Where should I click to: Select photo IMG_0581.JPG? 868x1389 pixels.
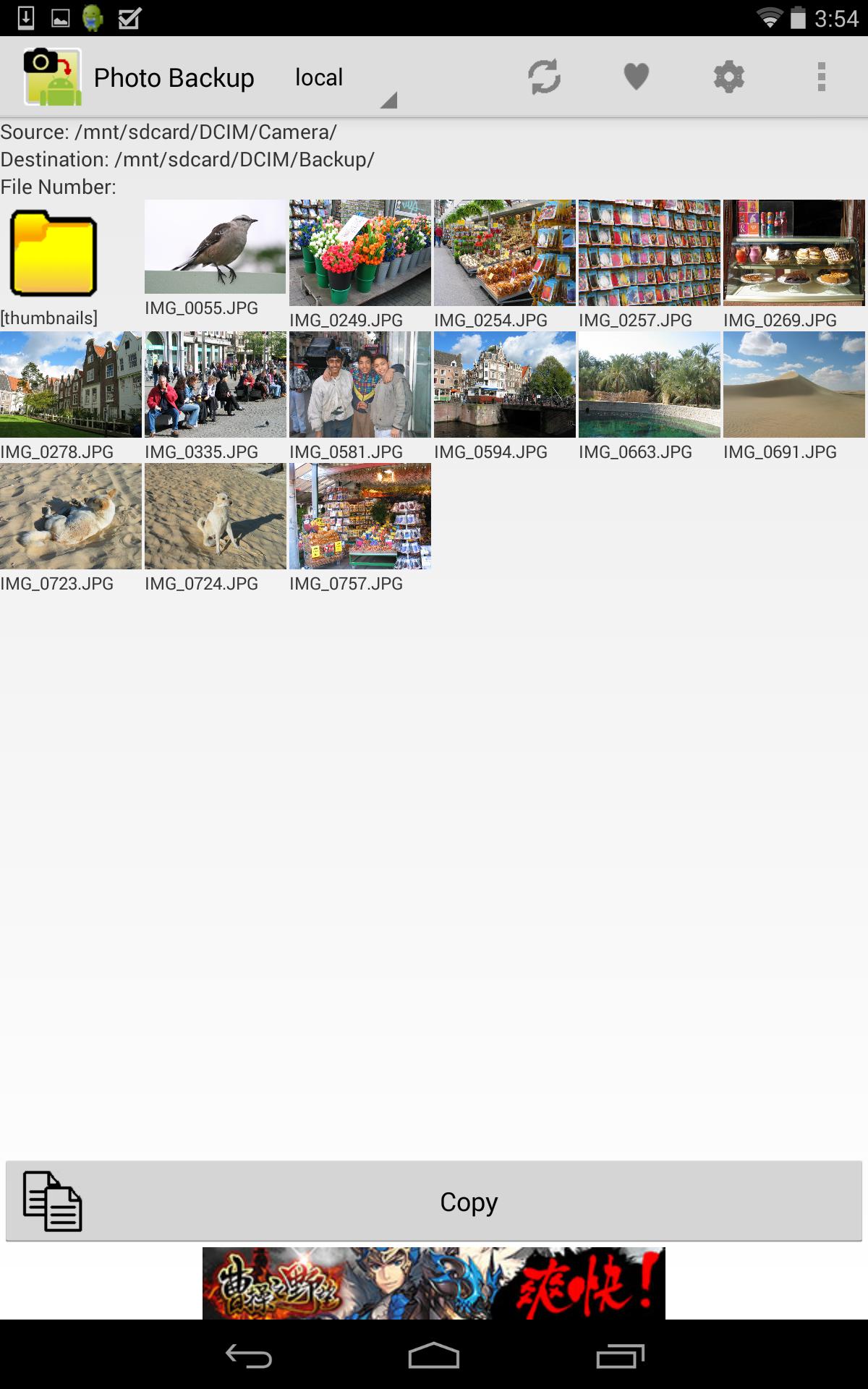(360, 385)
